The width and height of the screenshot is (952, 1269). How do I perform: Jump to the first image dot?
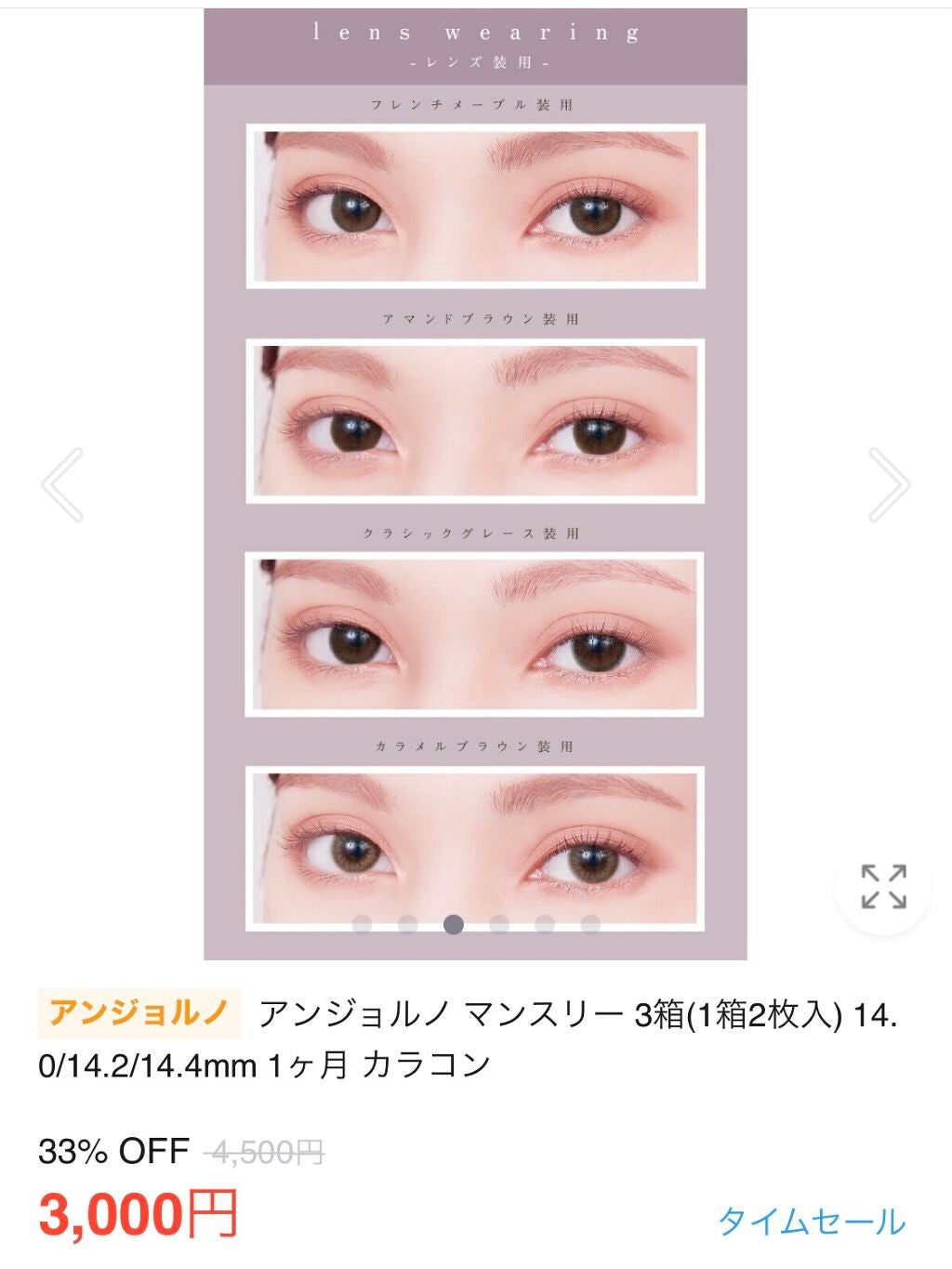(x=363, y=924)
